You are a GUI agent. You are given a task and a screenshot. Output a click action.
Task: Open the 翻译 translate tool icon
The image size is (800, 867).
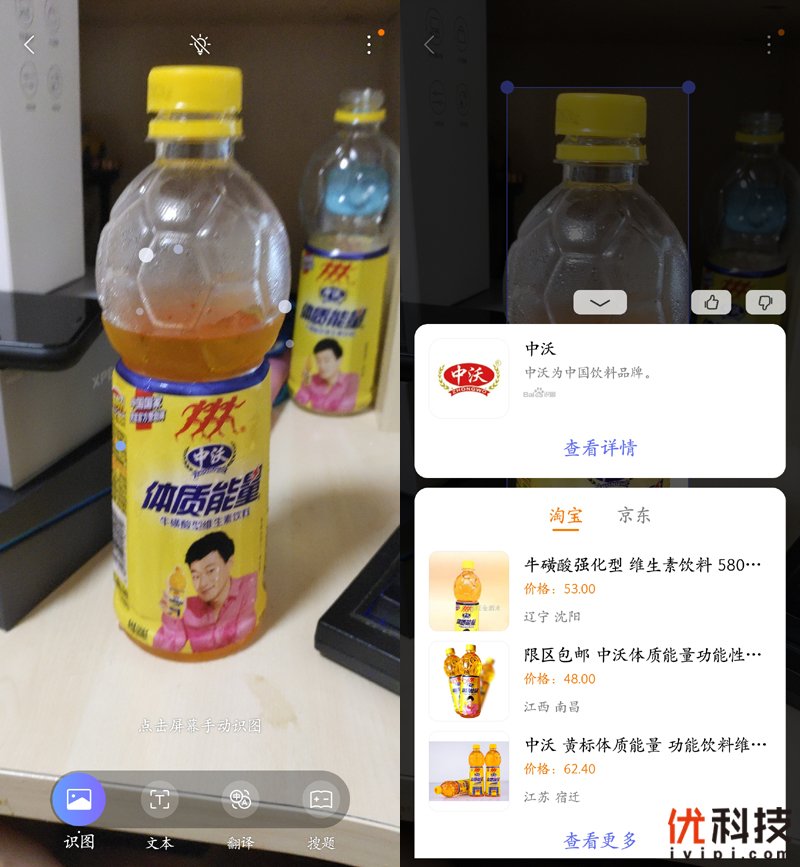(x=239, y=800)
